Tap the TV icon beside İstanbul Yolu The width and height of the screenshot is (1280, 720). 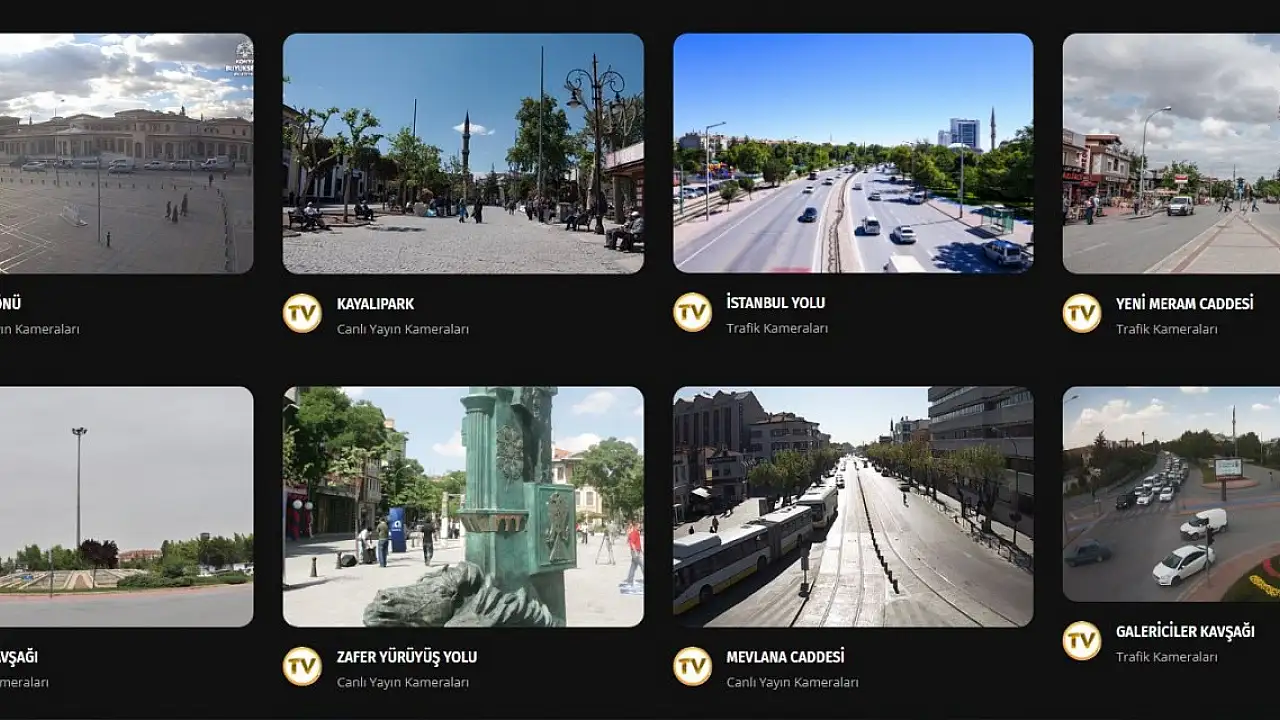(692, 312)
